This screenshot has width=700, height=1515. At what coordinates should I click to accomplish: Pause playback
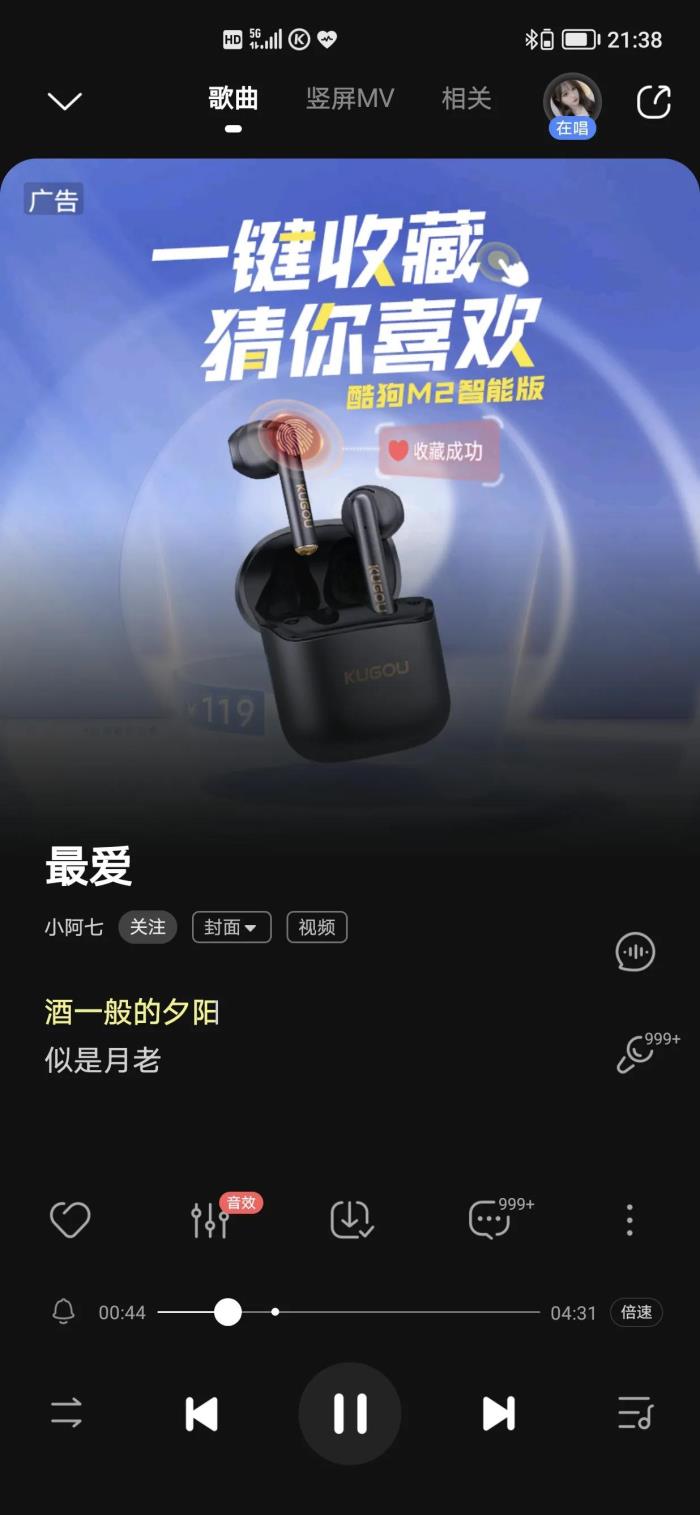click(350, 1413)
